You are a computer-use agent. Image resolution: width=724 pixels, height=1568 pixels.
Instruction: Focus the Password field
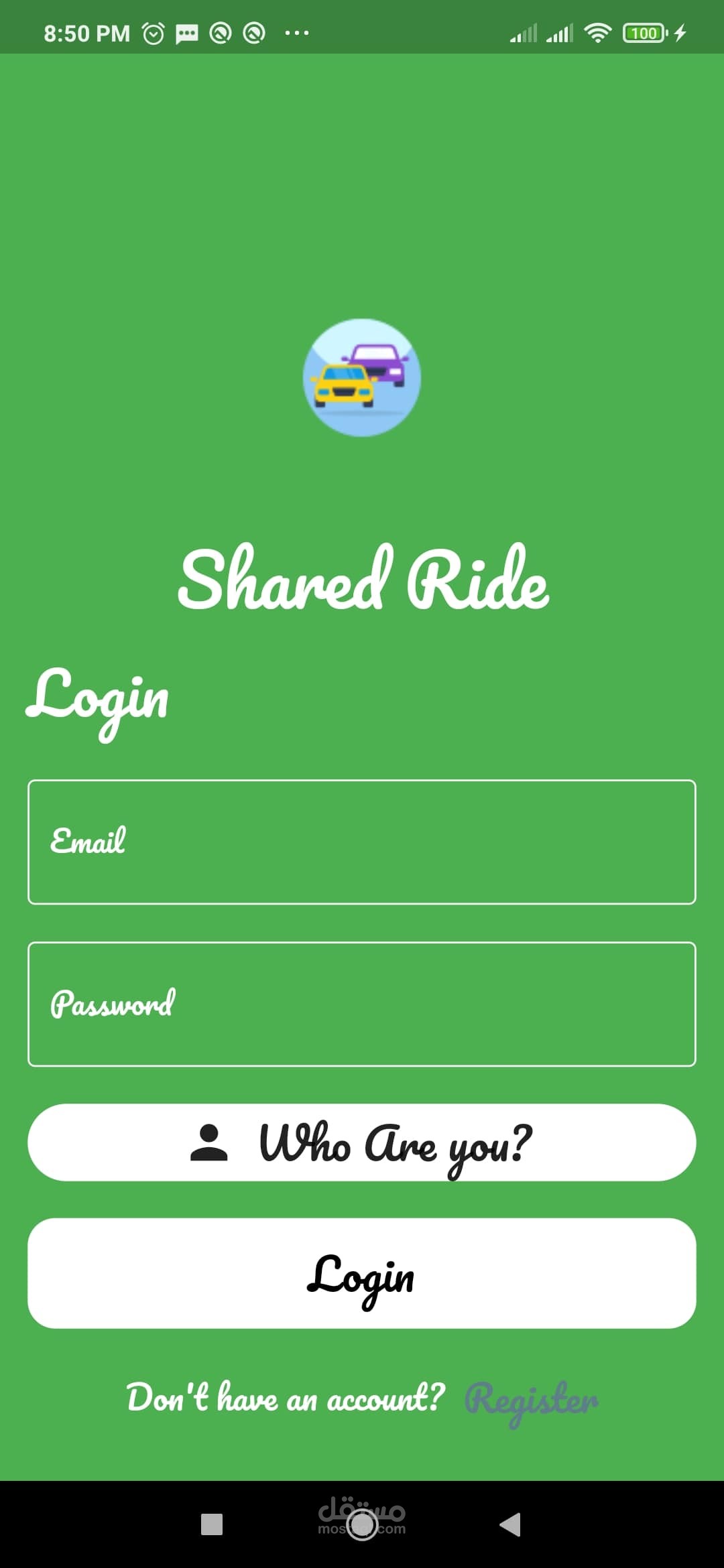tap(362, 1004)
